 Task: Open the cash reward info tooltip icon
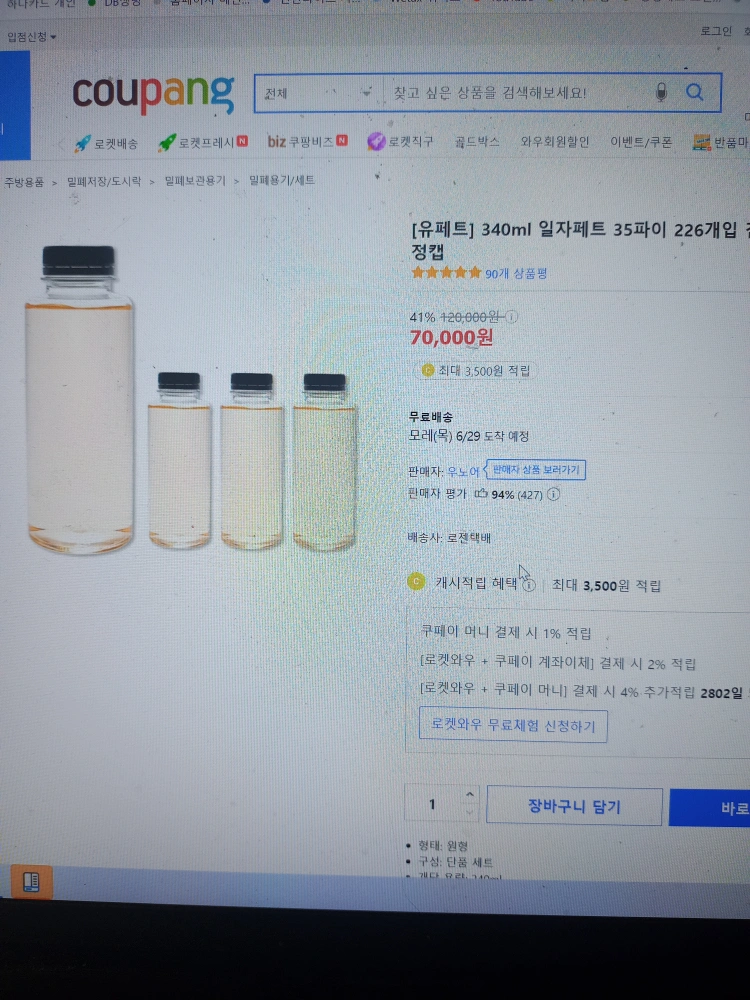tap(529, 587)
